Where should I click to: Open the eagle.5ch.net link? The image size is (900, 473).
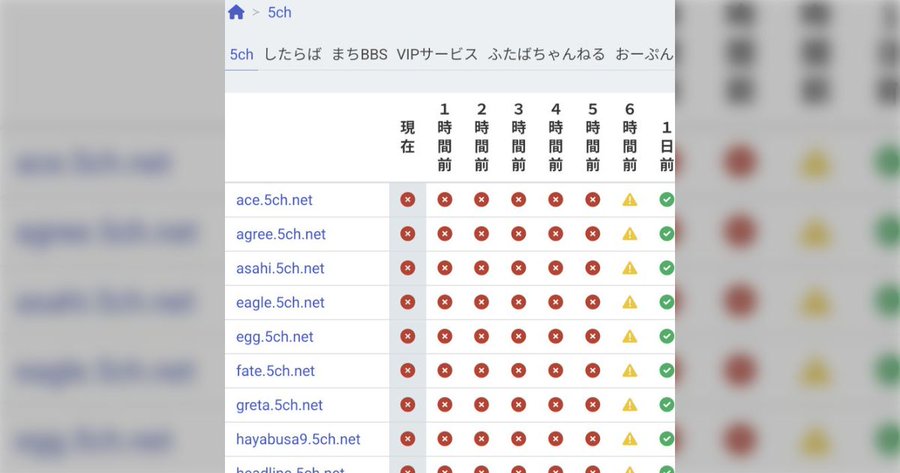(x=280, y=302)
